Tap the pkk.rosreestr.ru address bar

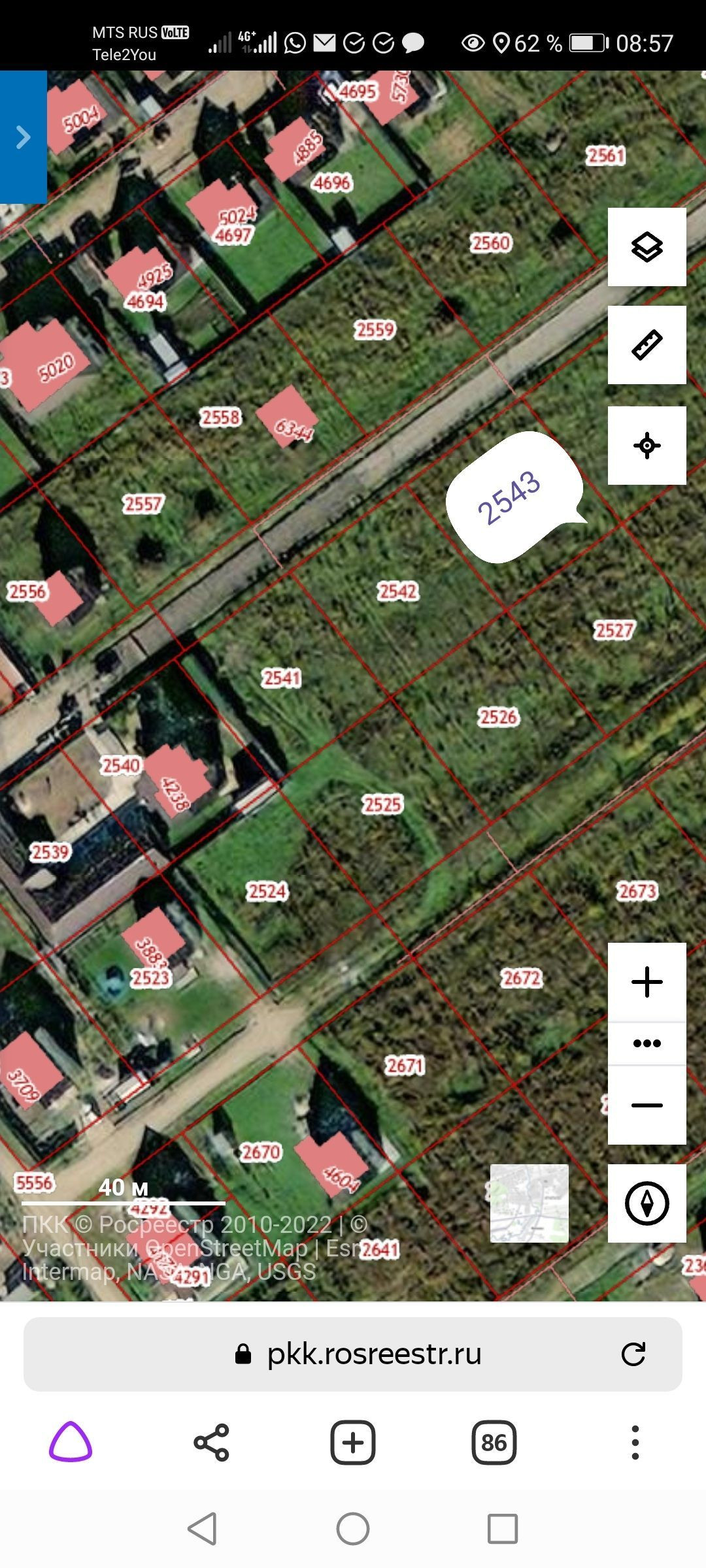tap(373, 1354)
